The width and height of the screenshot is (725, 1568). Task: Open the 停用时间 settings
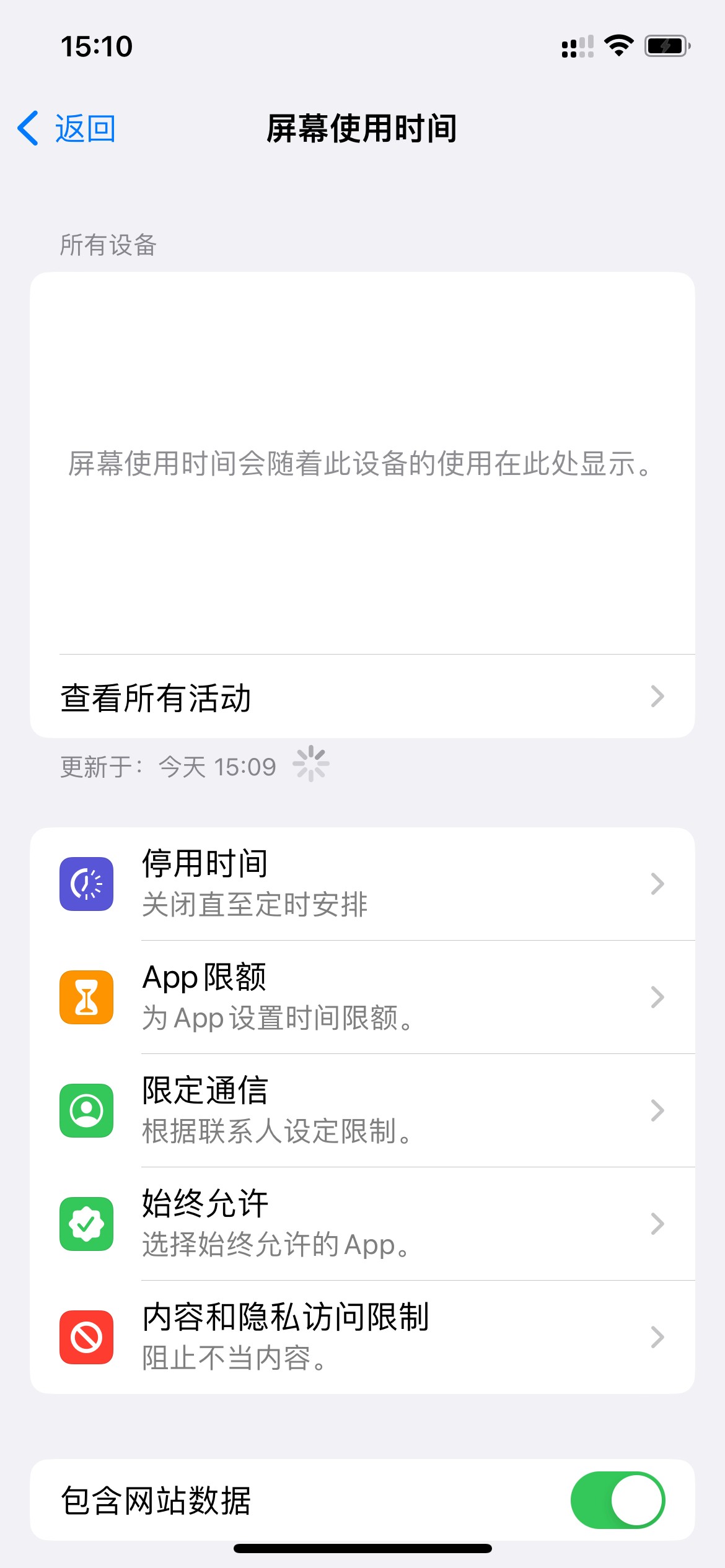[362, 884]
